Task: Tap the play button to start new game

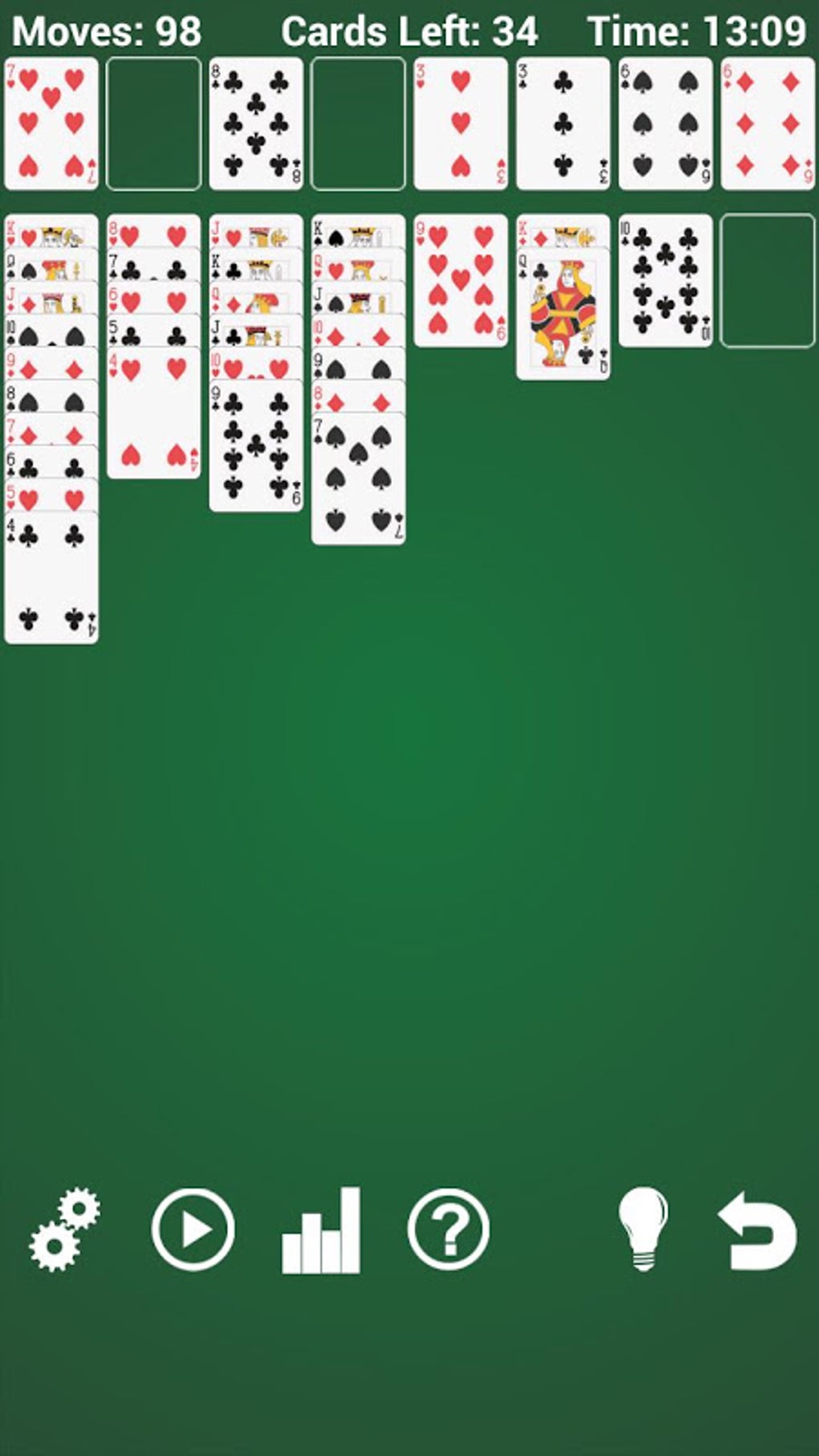Action: [193, 1230]
